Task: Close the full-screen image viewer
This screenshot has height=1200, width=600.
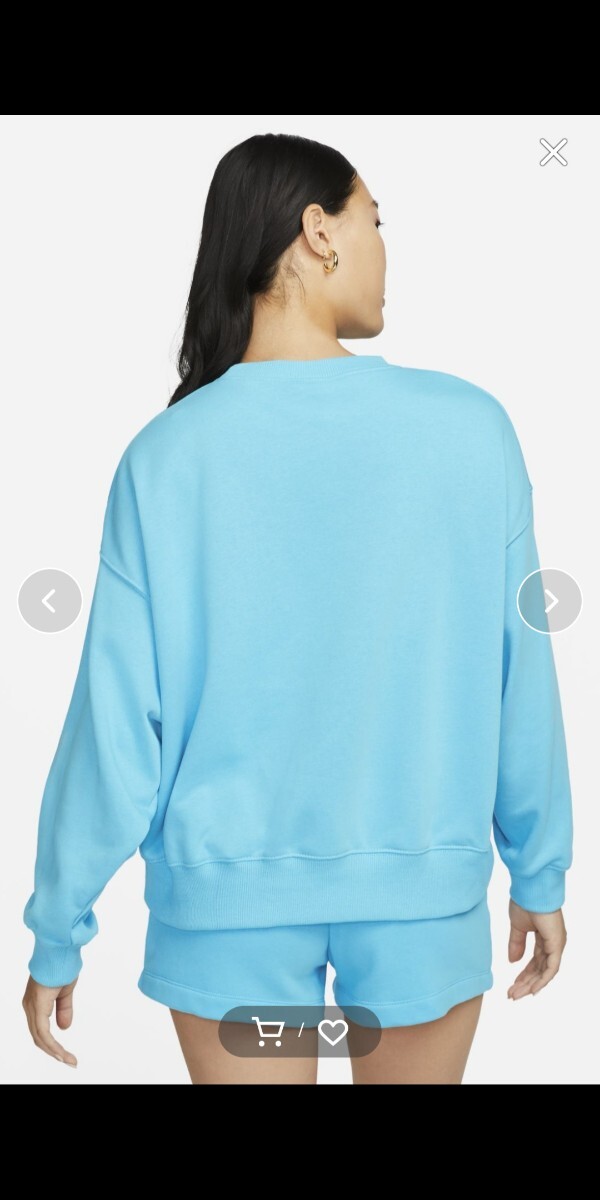Action: (x=553, y=152)
